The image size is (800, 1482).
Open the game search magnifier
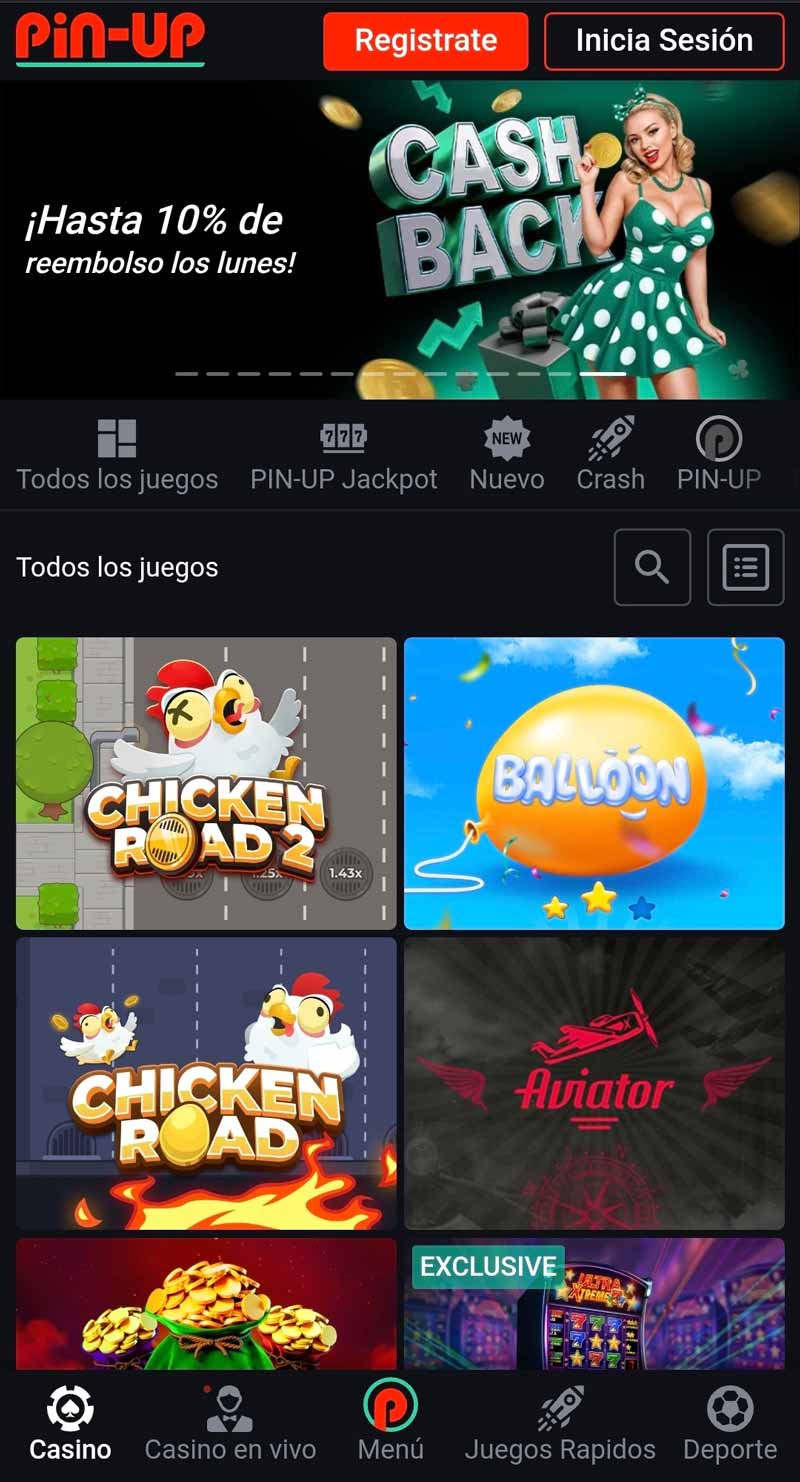click(652, 568)
